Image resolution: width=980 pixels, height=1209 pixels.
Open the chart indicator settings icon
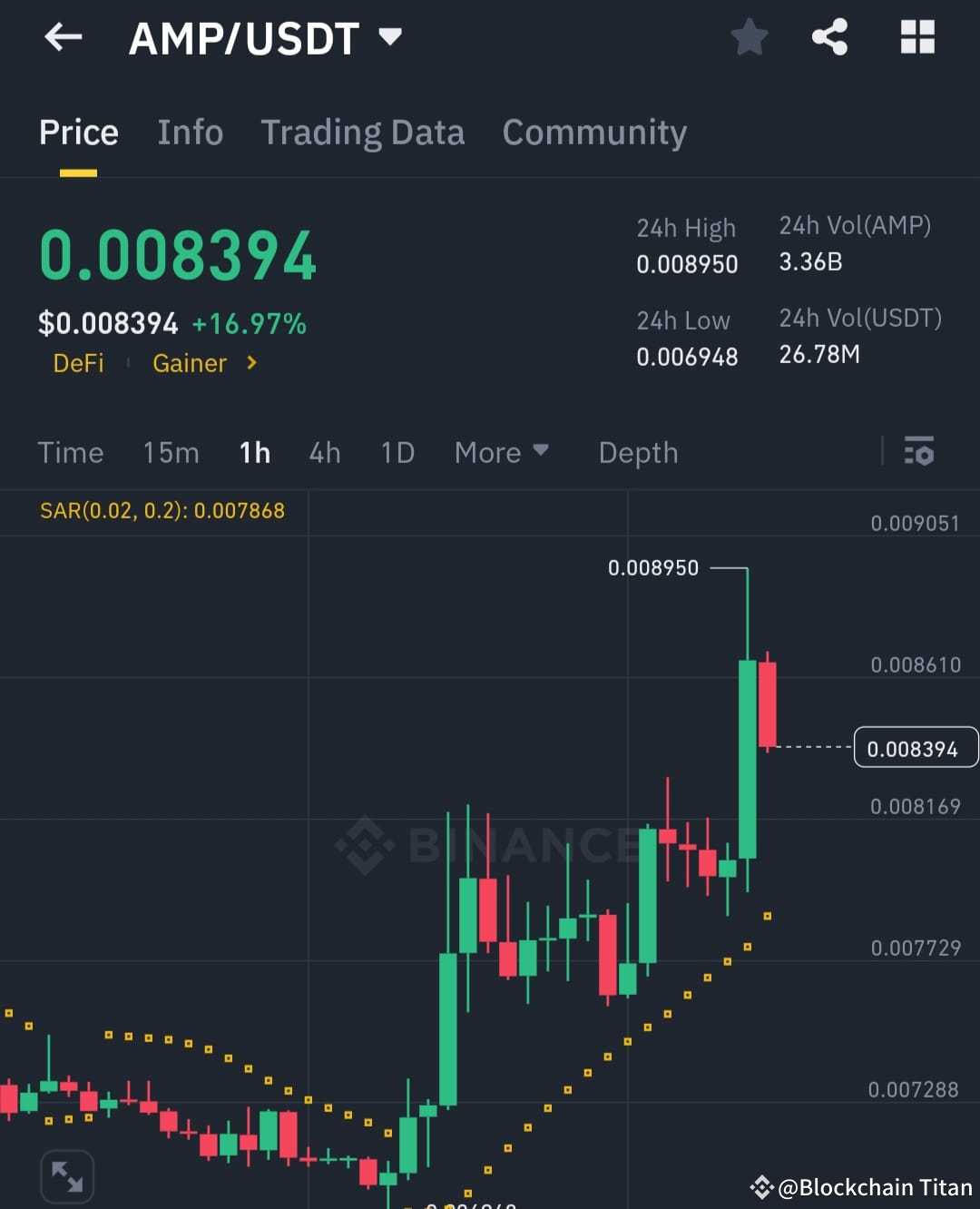[919, 452]
